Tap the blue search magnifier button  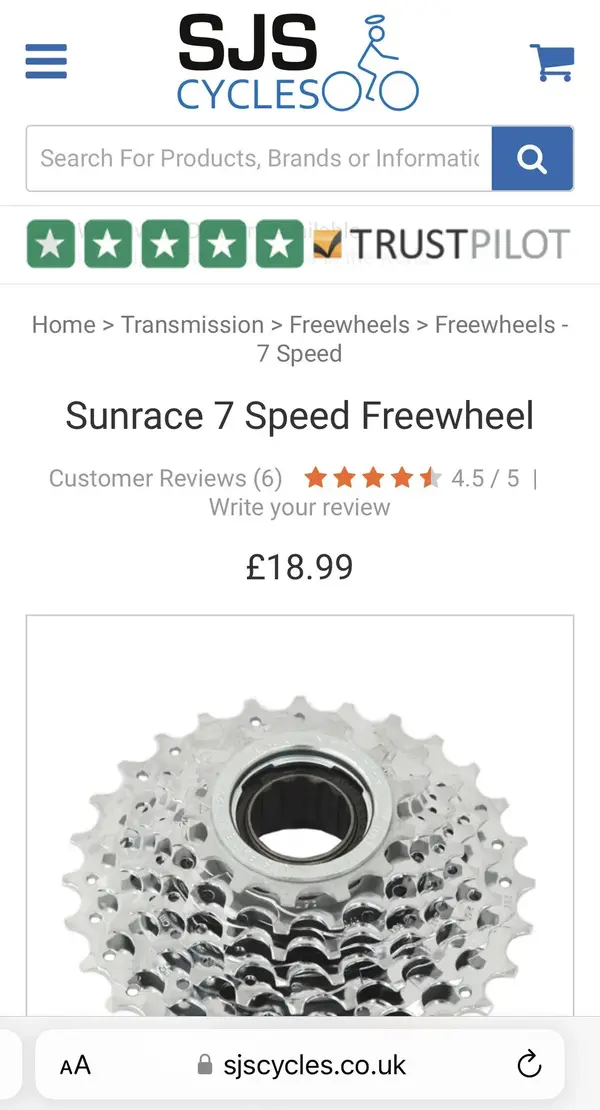(x=532, y=158)
